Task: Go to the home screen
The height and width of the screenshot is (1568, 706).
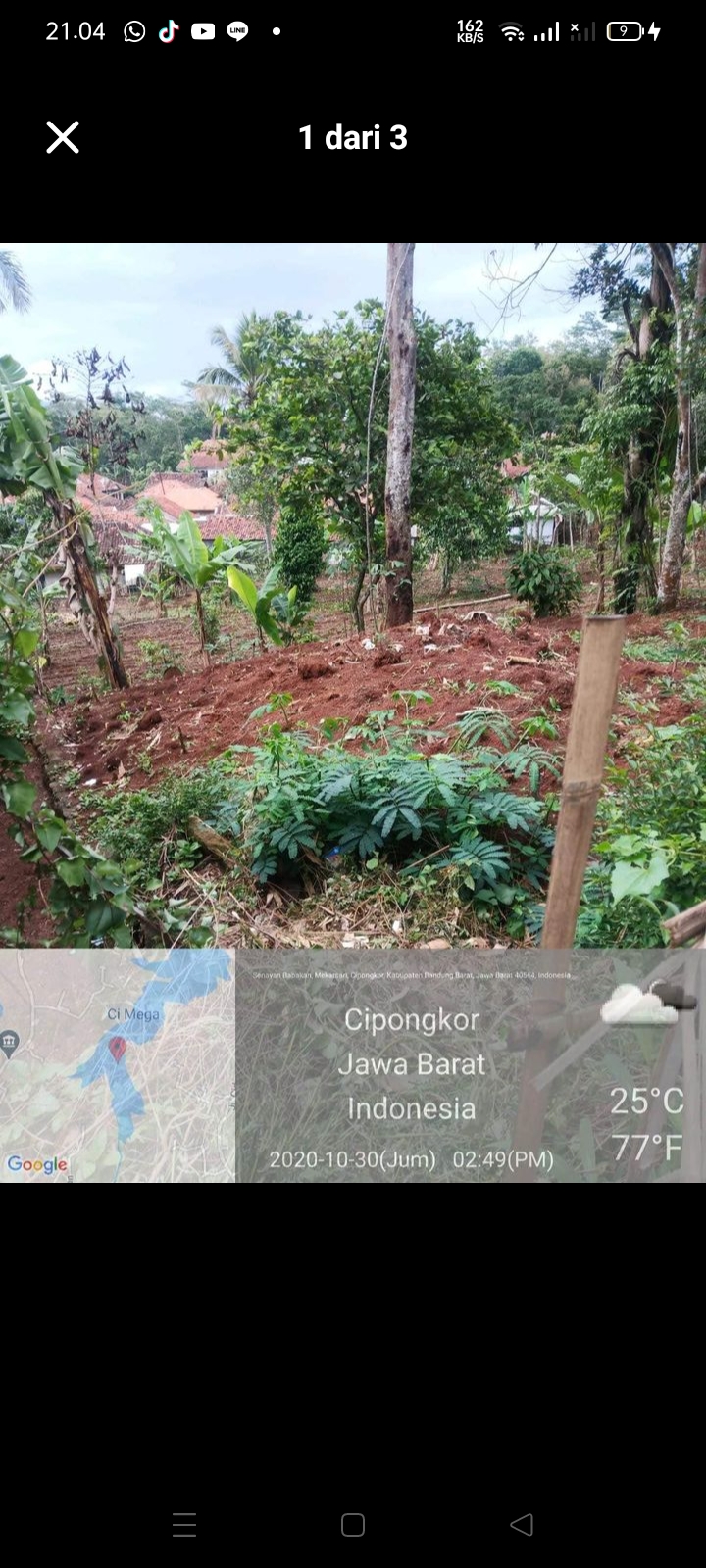Action: 353,1524
